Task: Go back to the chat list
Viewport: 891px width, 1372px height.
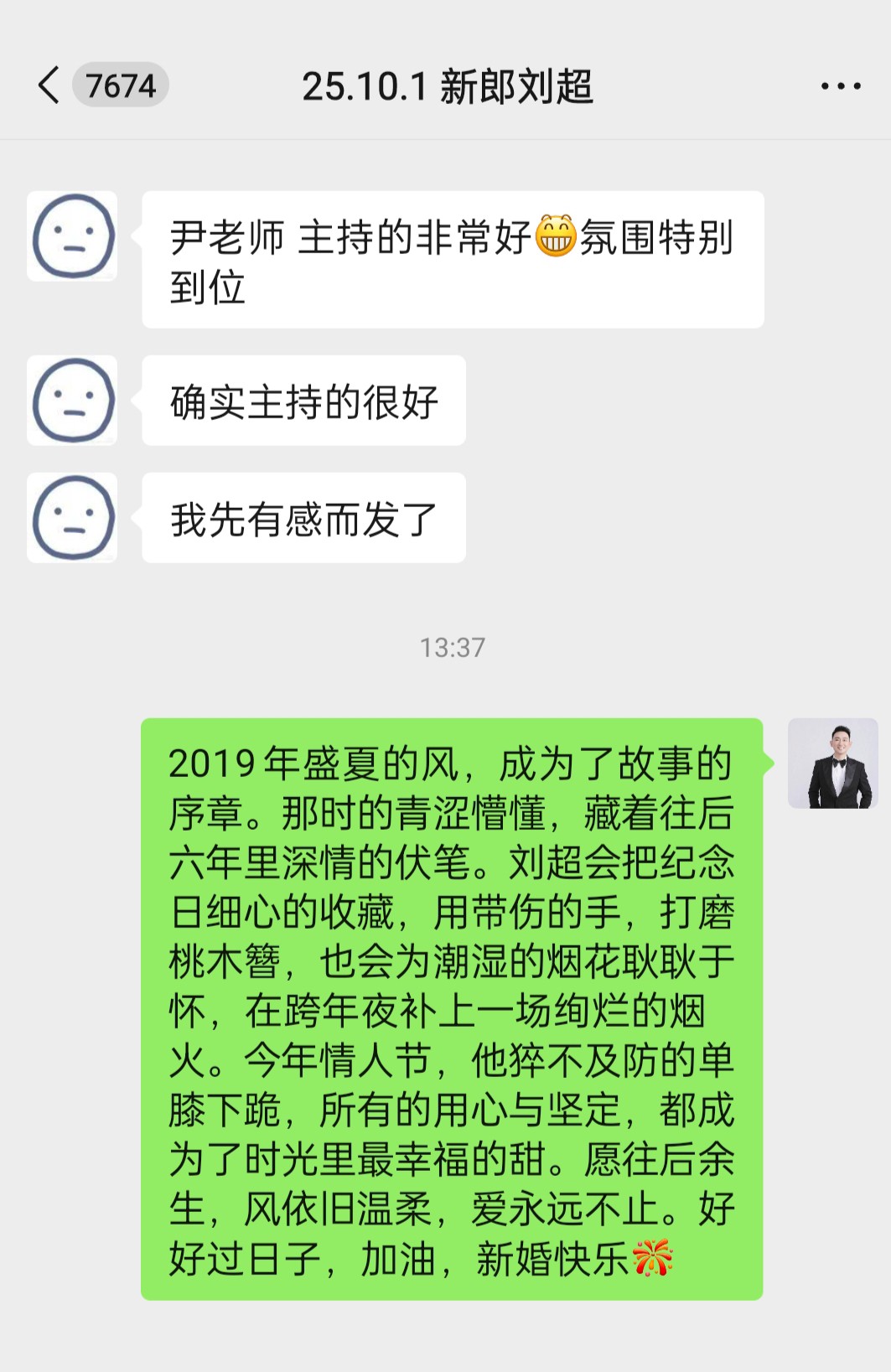Action: coord(50,85)
